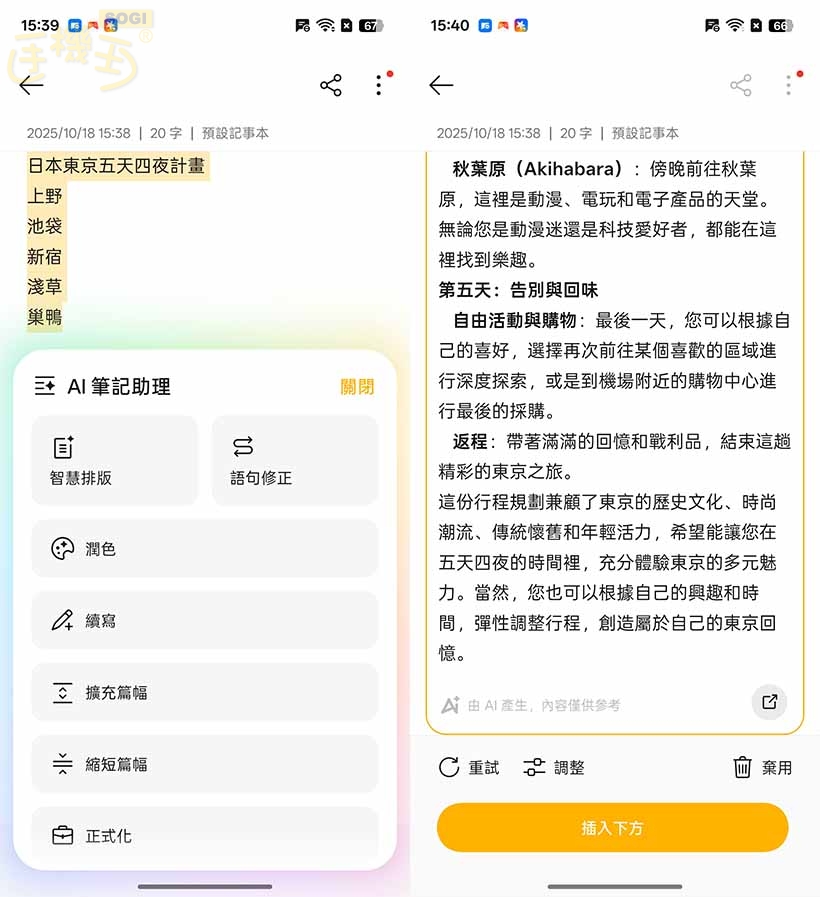Viewport: 820px width, 897px height.
Task: Open 調整 to adjust the result
Action: pos(554,768)
